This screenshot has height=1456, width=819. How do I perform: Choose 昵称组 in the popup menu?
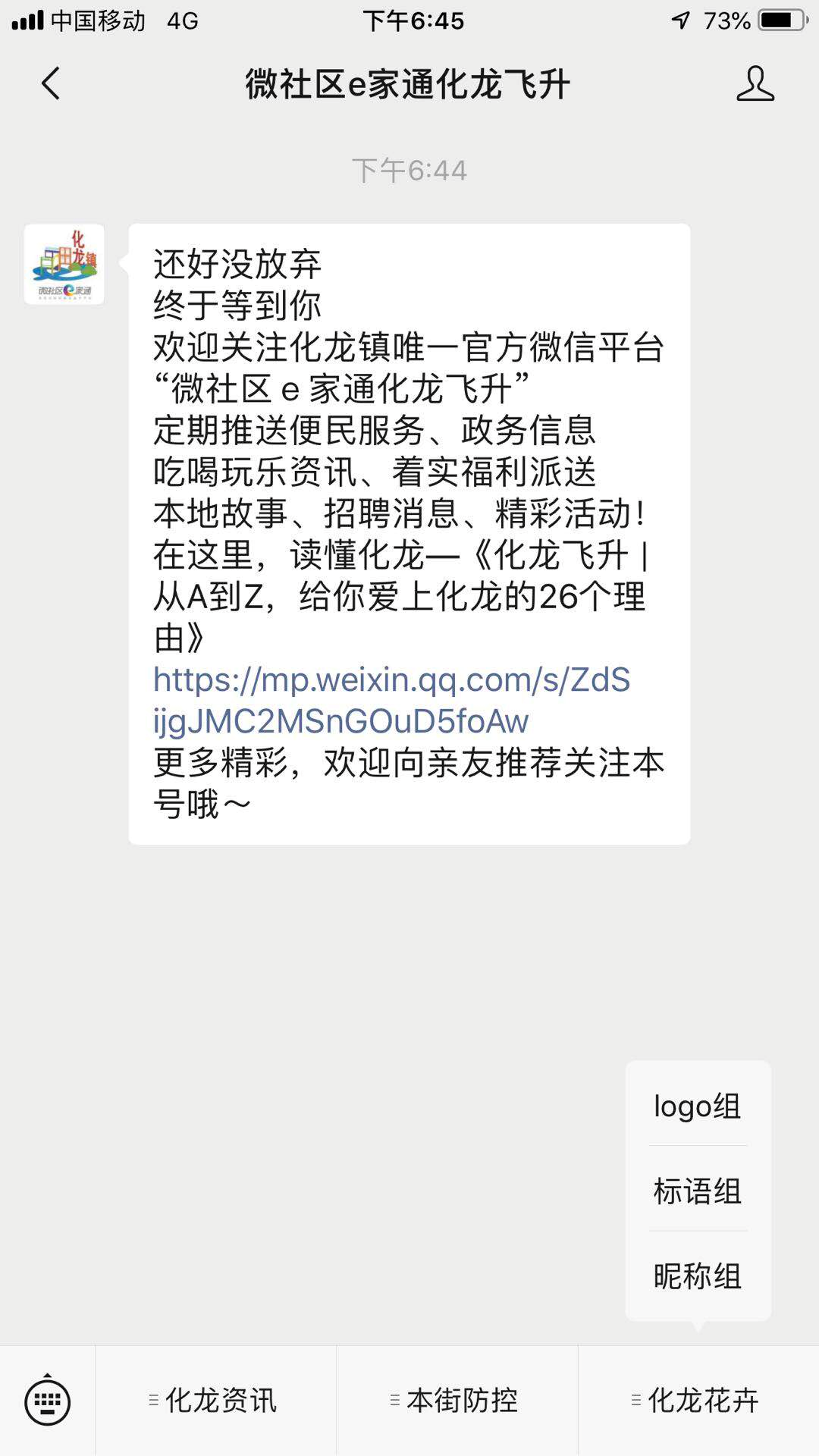click(x=698, y=1276)
